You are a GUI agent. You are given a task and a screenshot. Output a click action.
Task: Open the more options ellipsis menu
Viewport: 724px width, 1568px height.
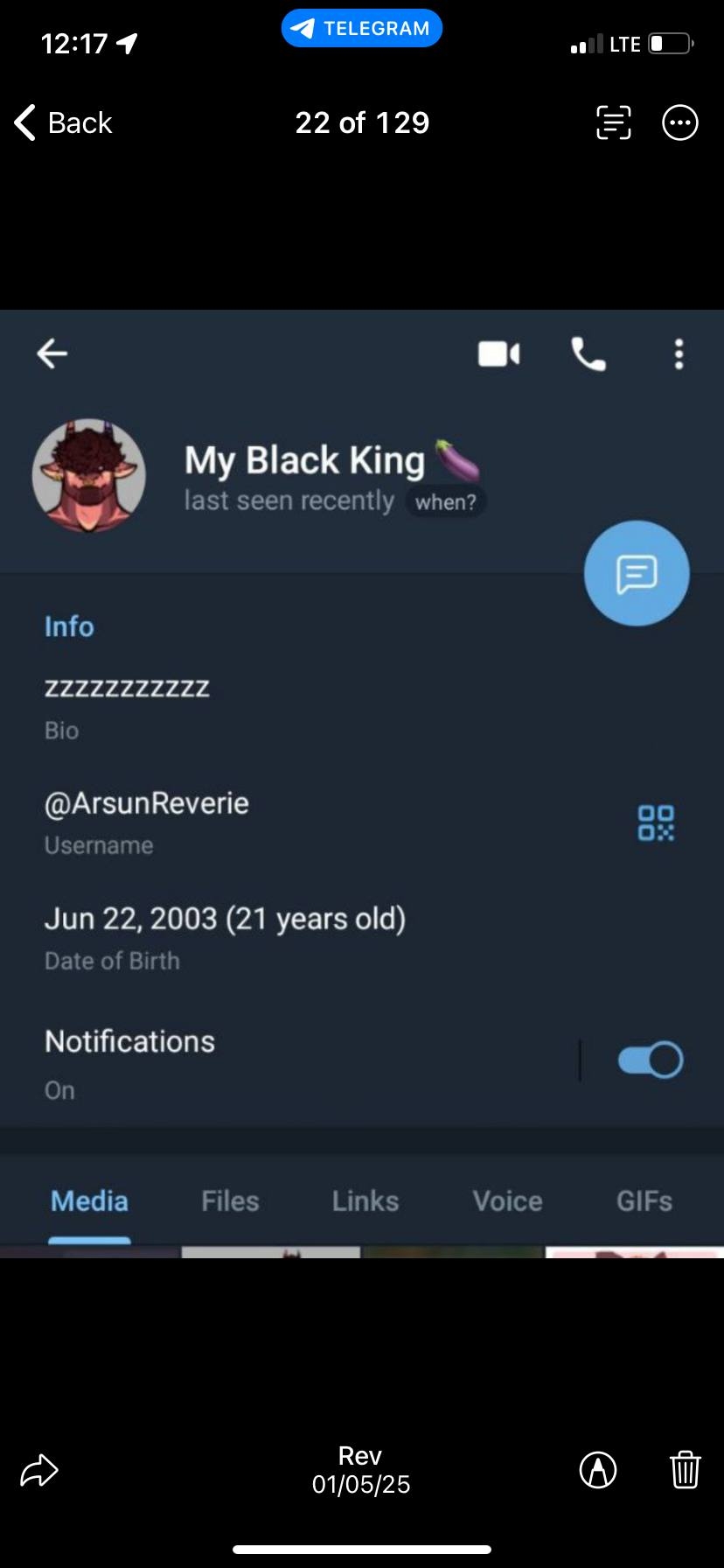(679, 122)
